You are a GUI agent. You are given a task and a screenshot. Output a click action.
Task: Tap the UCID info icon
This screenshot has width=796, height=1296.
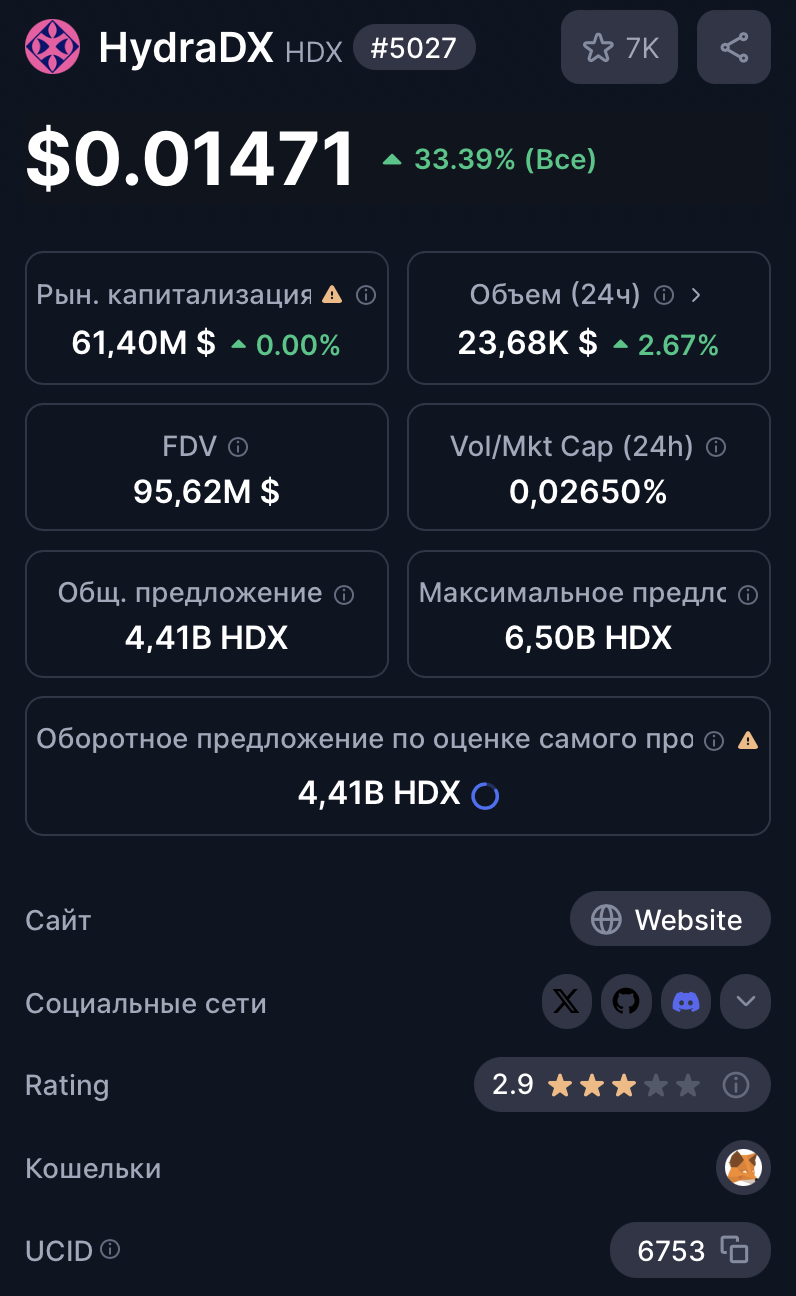pyautogui.click(x=111, y=1249)
